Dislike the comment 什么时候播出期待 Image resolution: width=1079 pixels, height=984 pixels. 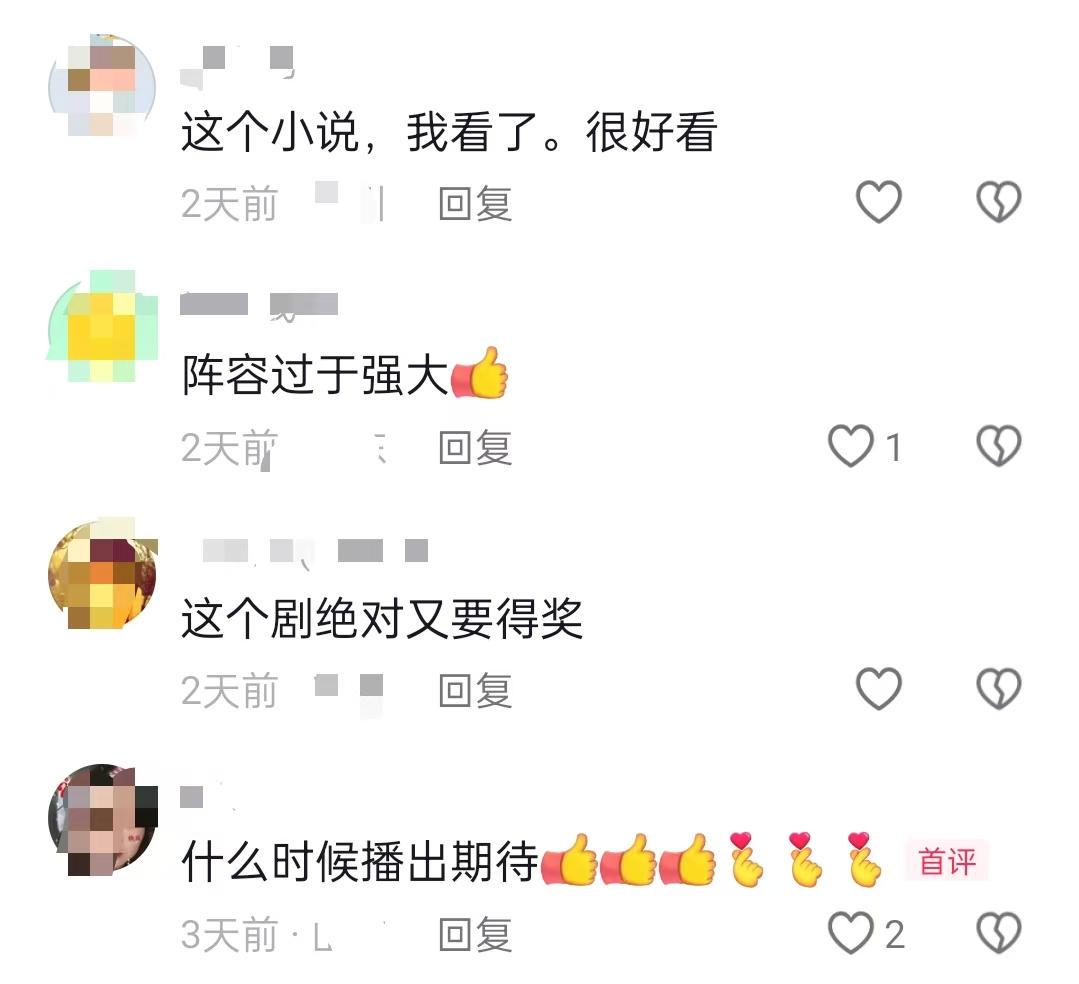point(998,934)
